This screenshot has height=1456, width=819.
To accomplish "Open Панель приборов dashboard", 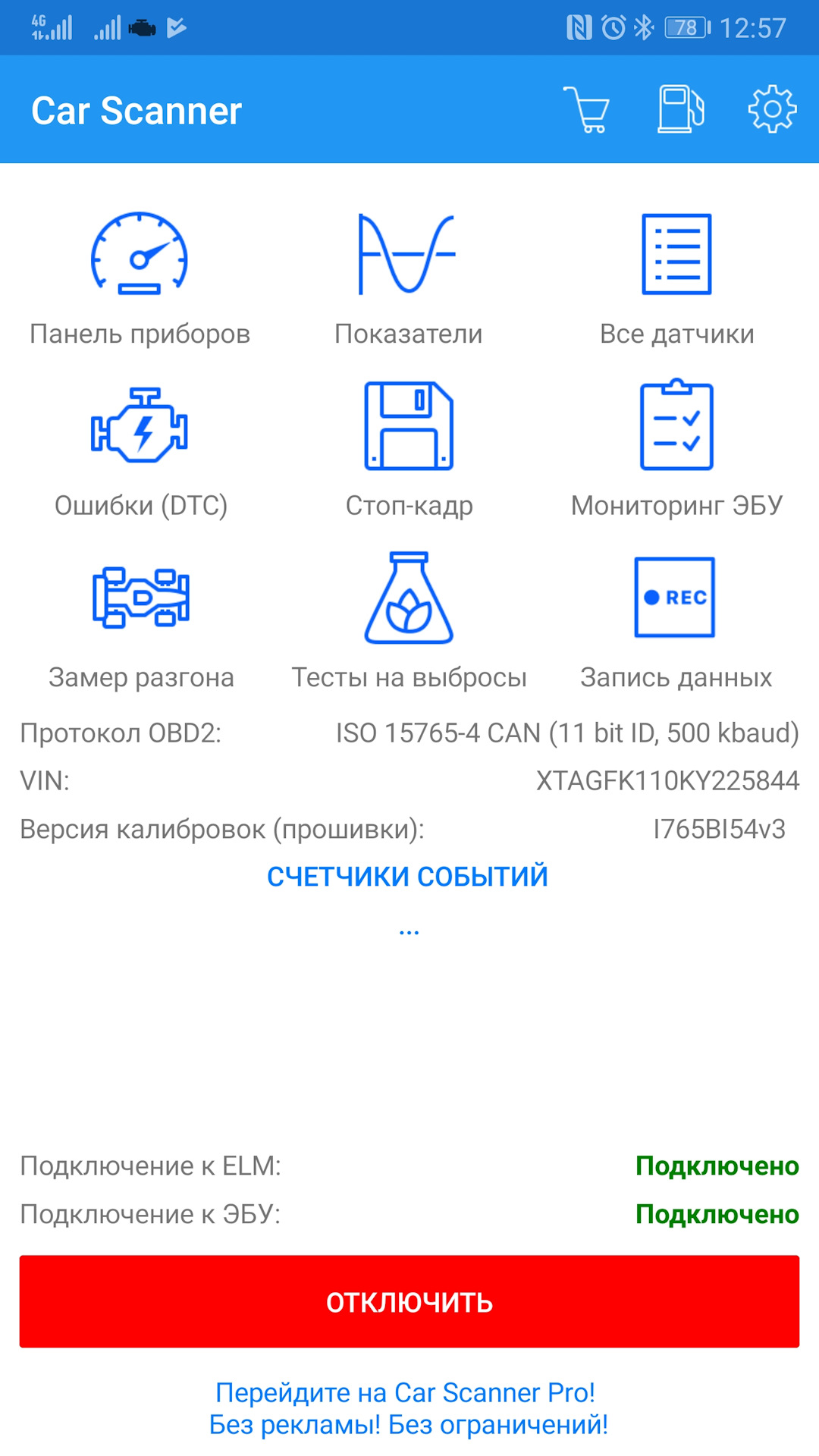I will click(x=140, y=278).
